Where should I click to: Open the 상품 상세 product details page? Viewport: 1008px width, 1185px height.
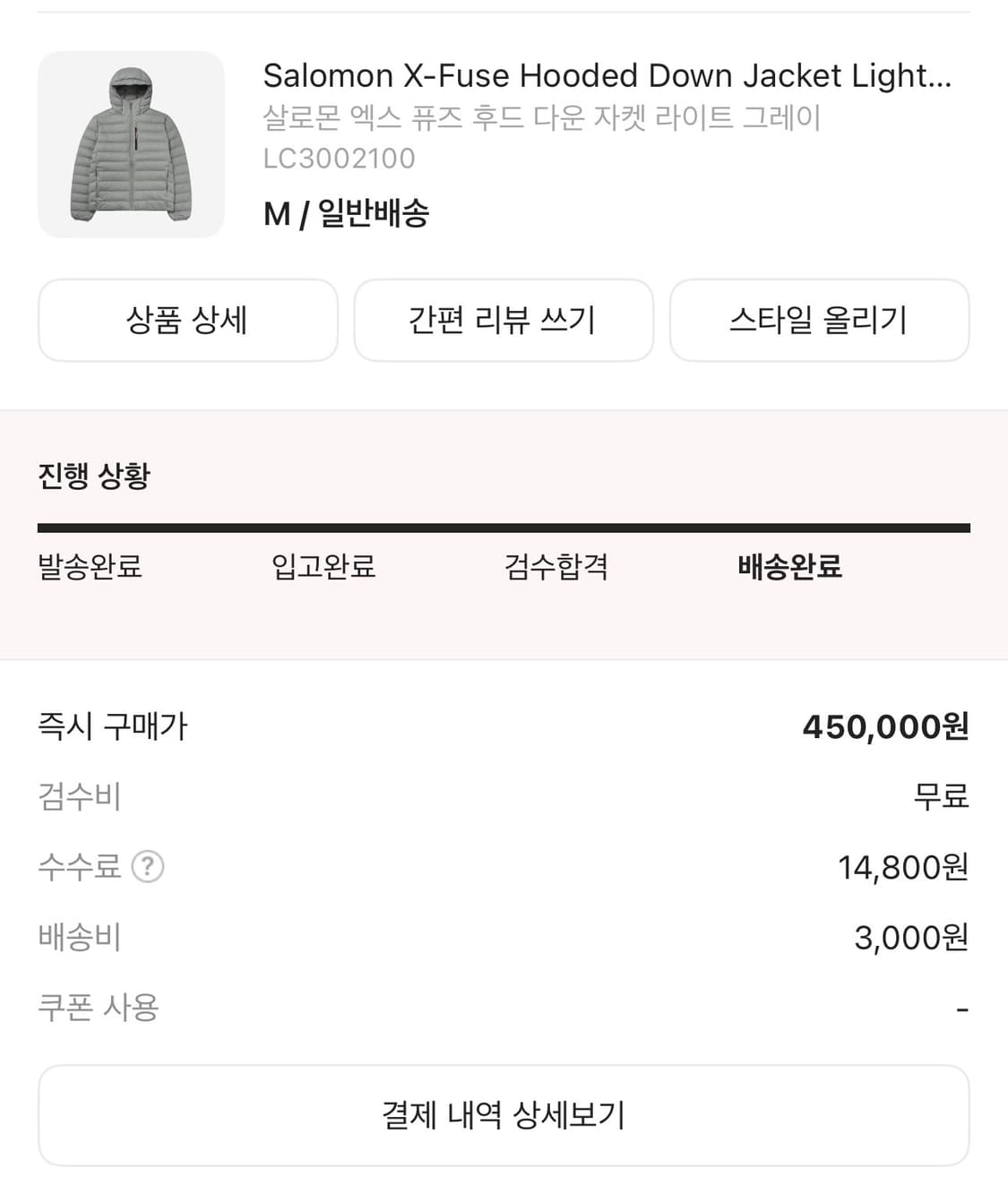pos(187,320)
